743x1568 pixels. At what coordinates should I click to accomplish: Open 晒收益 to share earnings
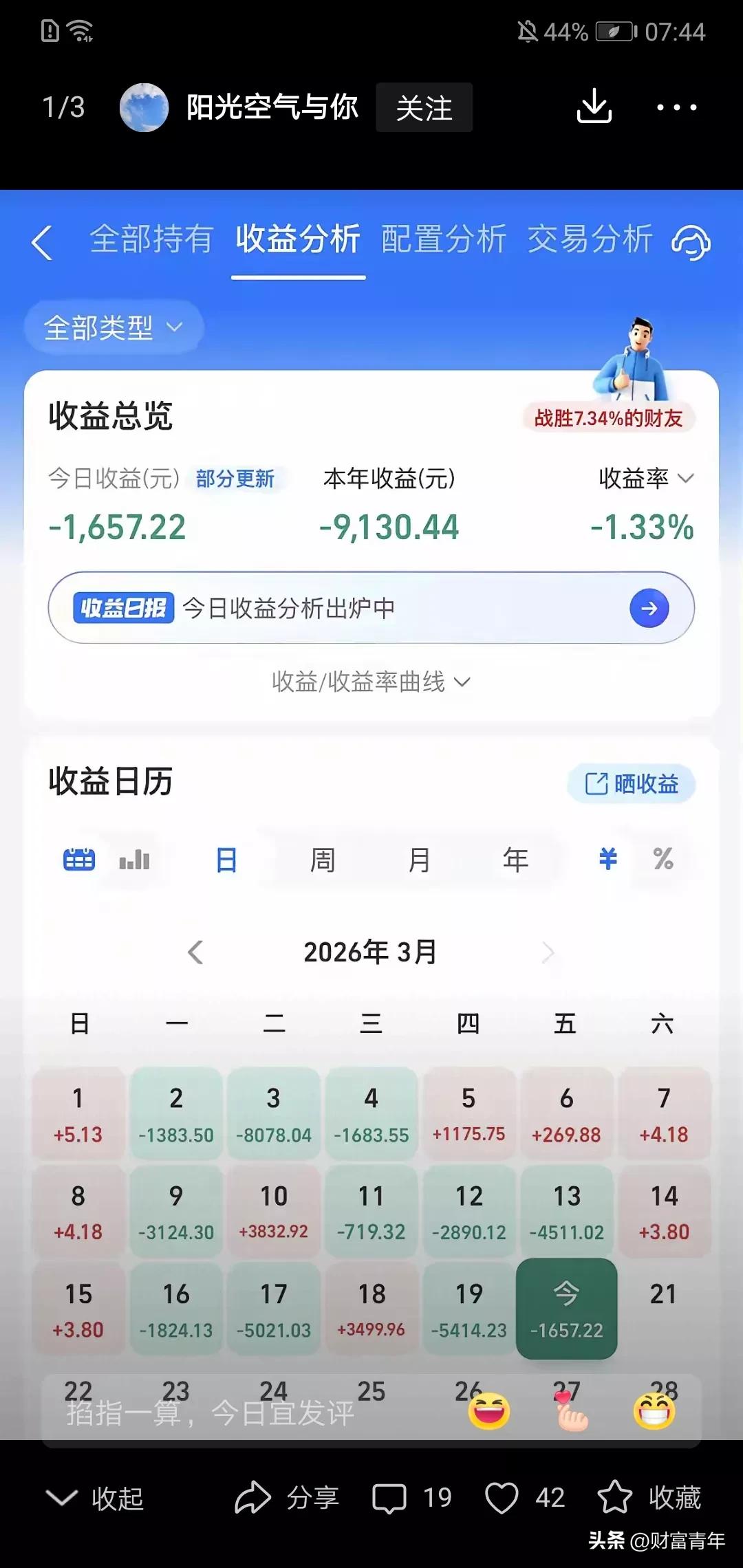click(630, 783)
